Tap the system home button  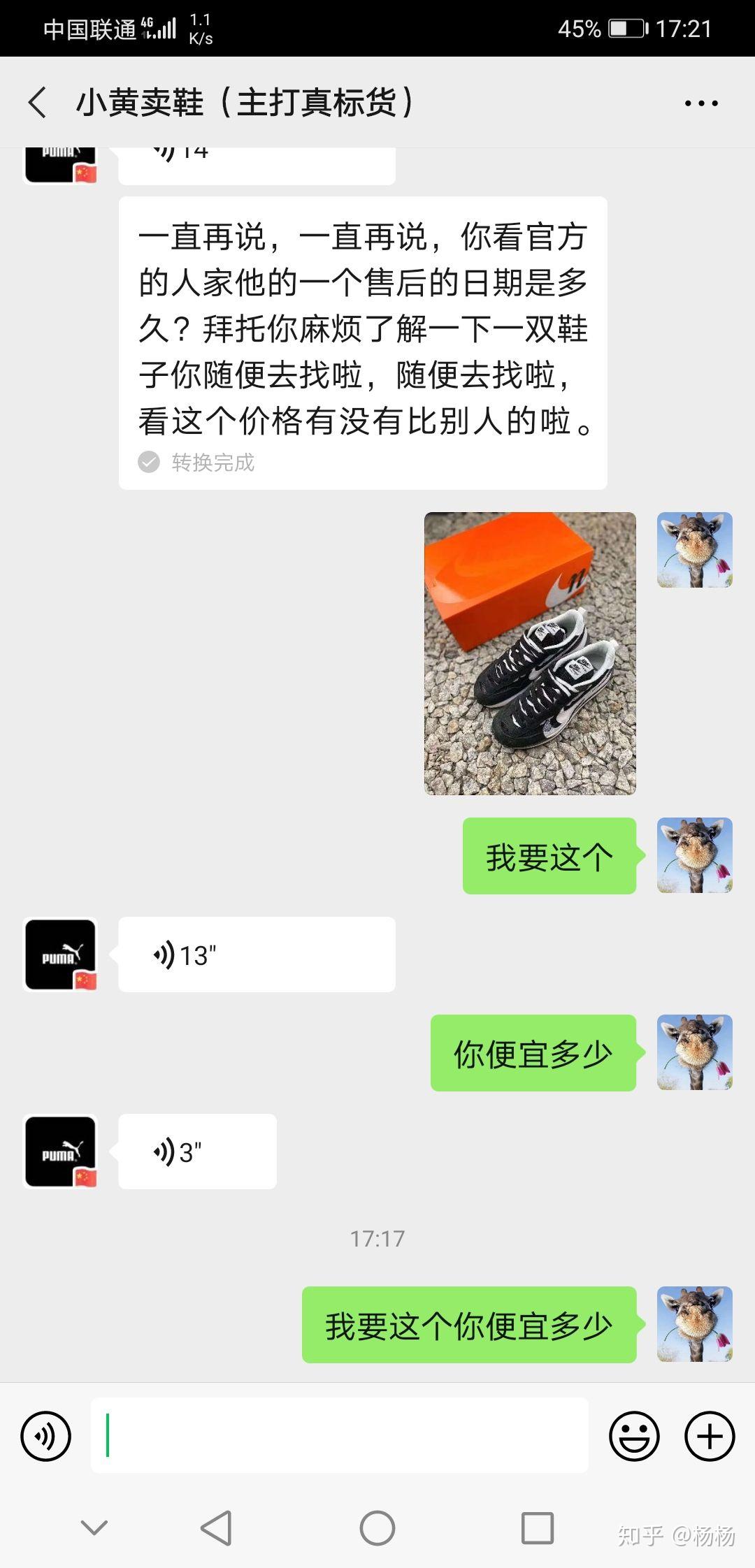tap(377, 1528)
